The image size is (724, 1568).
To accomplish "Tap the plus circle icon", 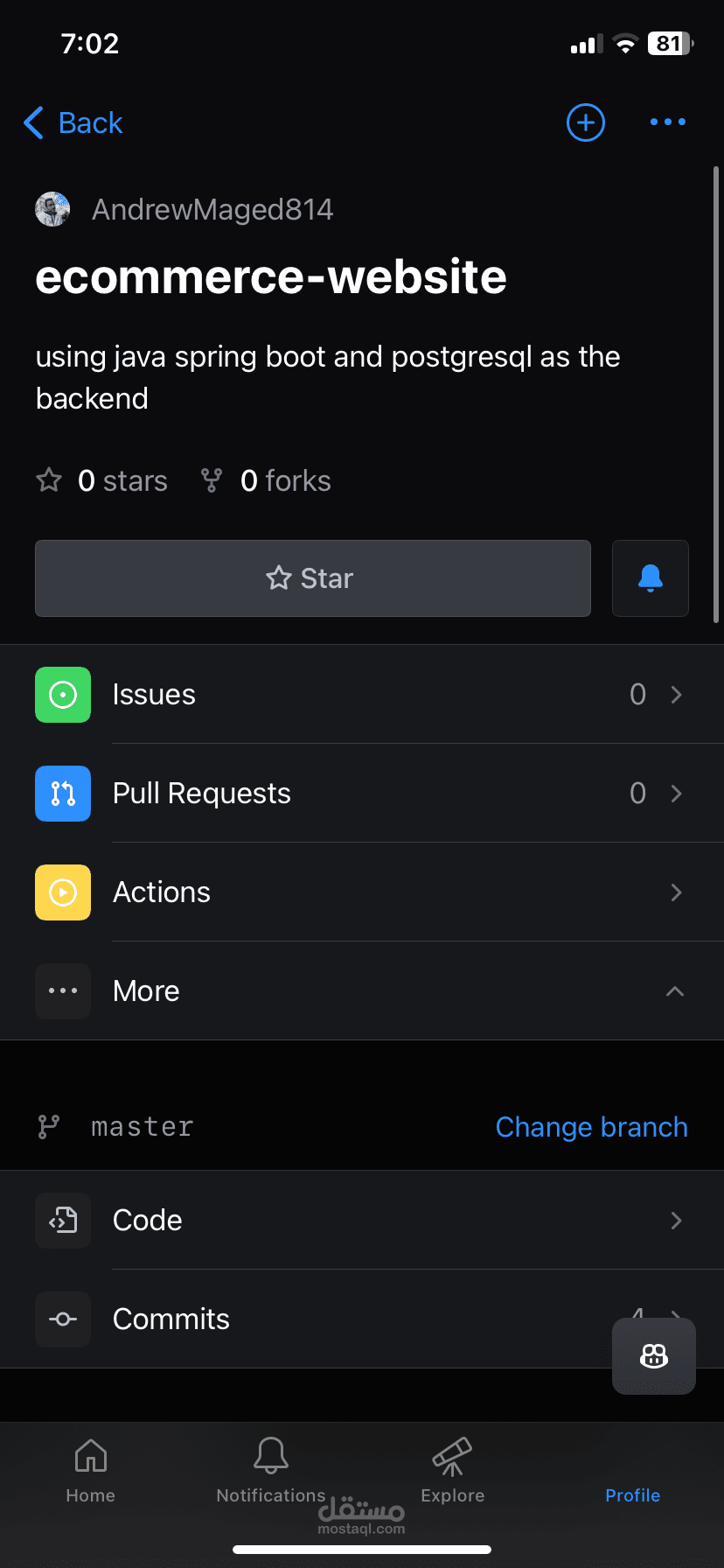I will [585, 122].
